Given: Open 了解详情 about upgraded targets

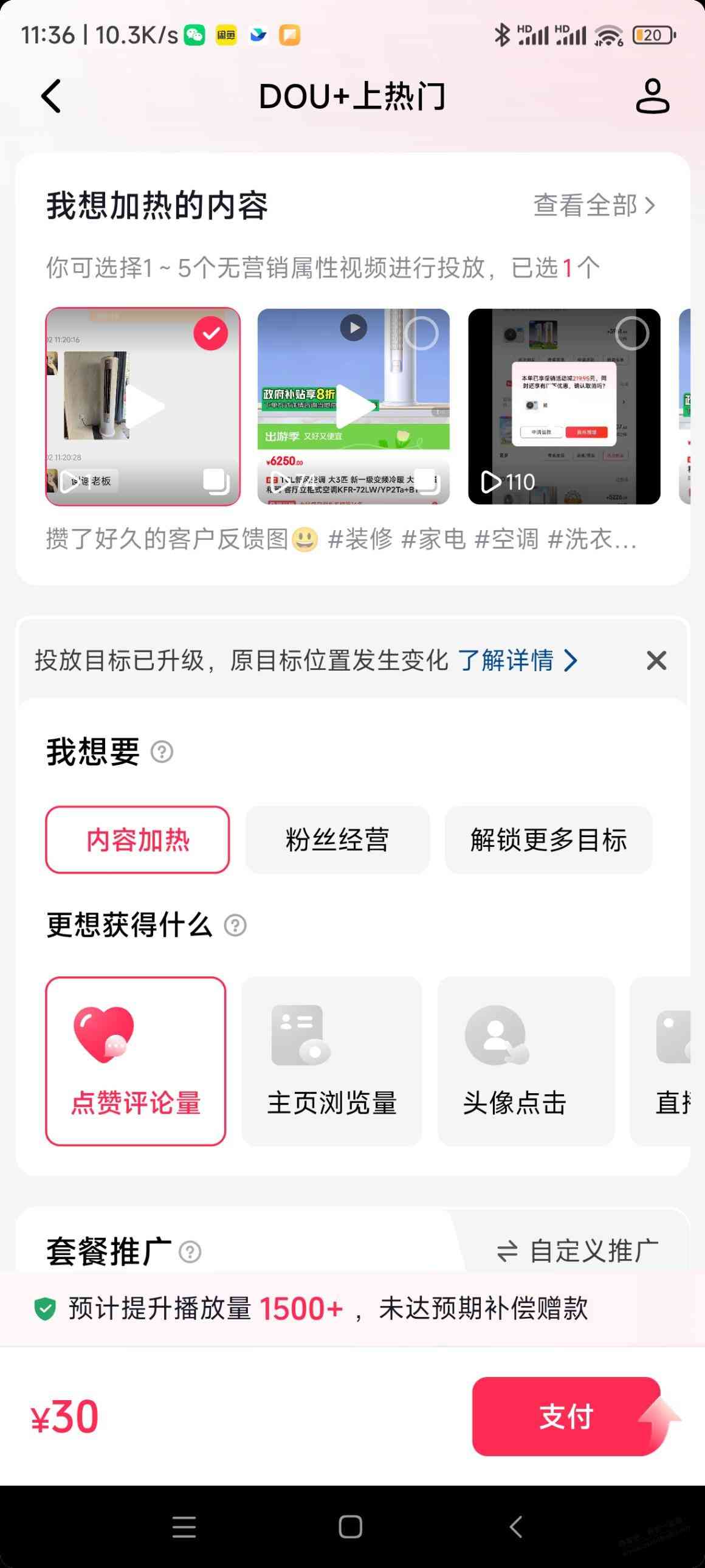Looking at the screenshot, I should pos(517,660).
